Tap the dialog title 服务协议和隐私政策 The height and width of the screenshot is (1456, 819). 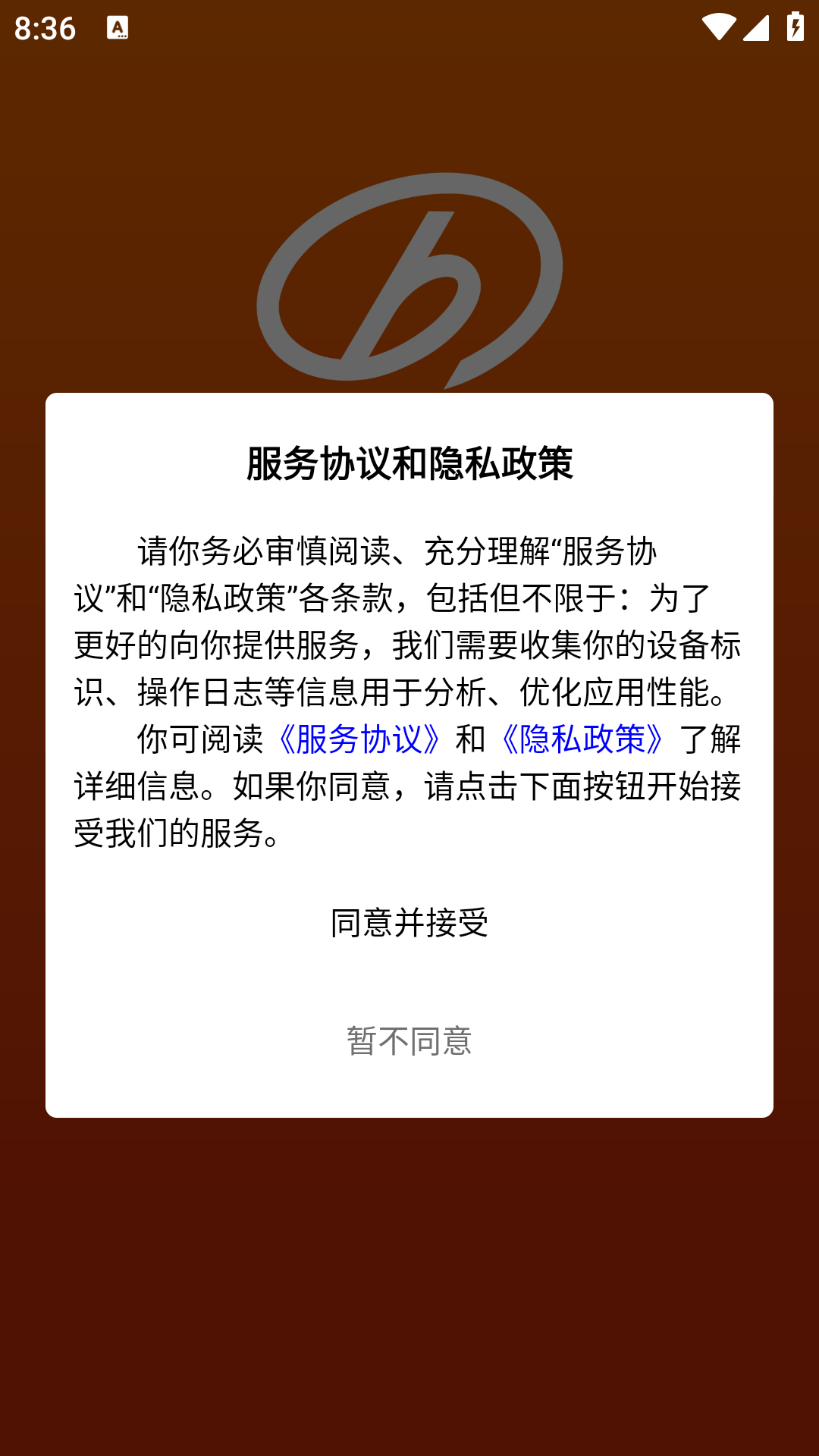coord(409,461)
